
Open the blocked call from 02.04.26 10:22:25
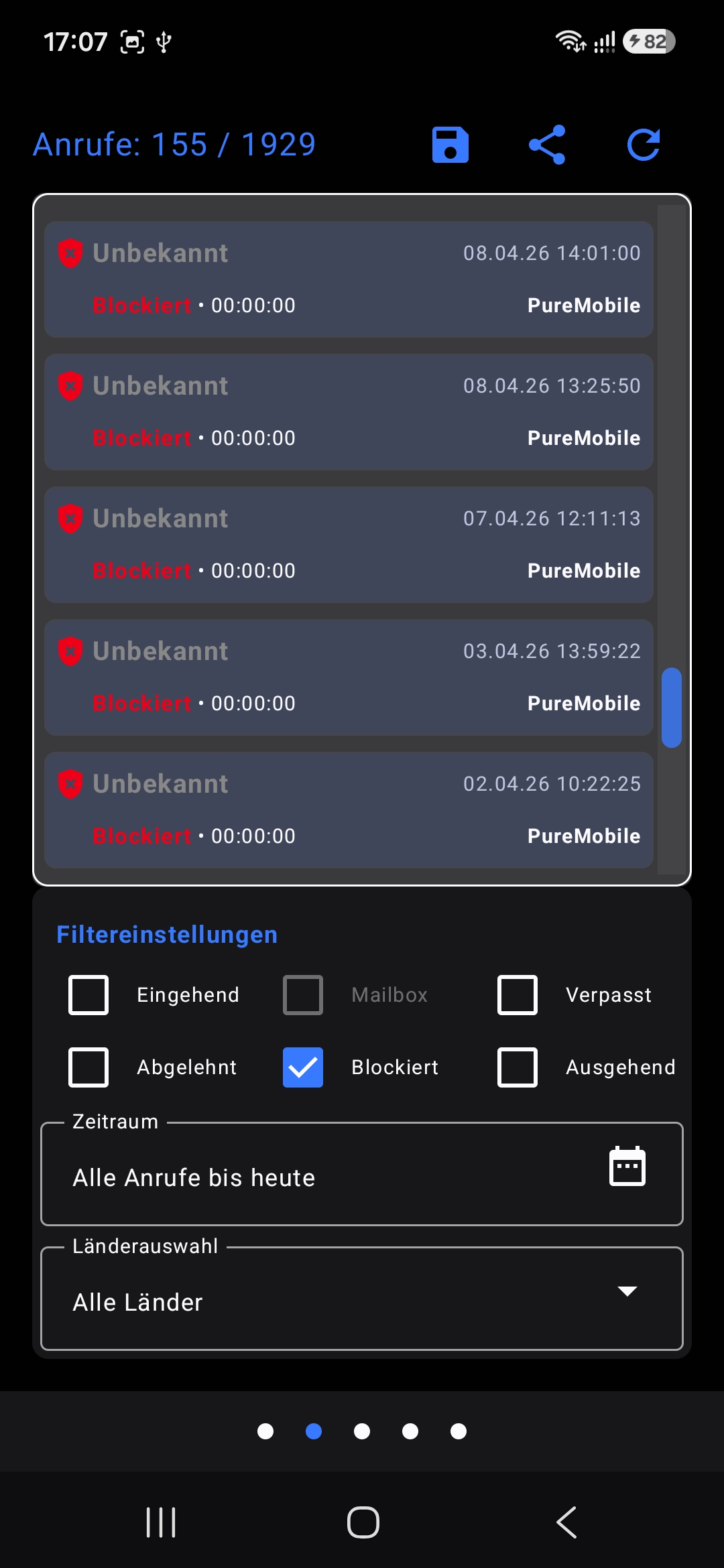[349, 810]
